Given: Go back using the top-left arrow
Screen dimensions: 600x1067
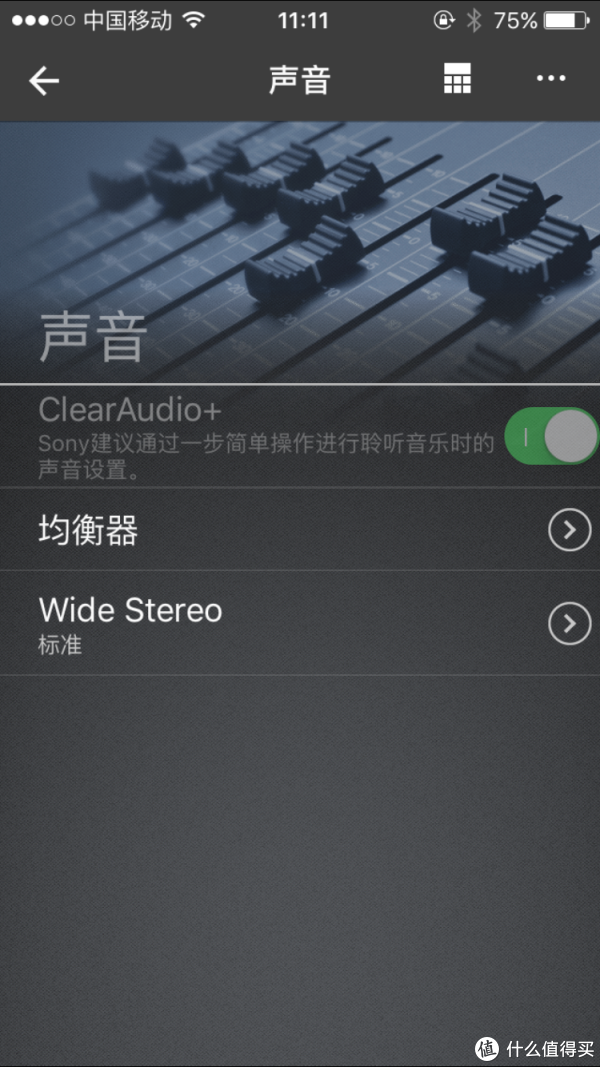Looking at the screenshot, I should pyautogui.click(x=44, y=81).
